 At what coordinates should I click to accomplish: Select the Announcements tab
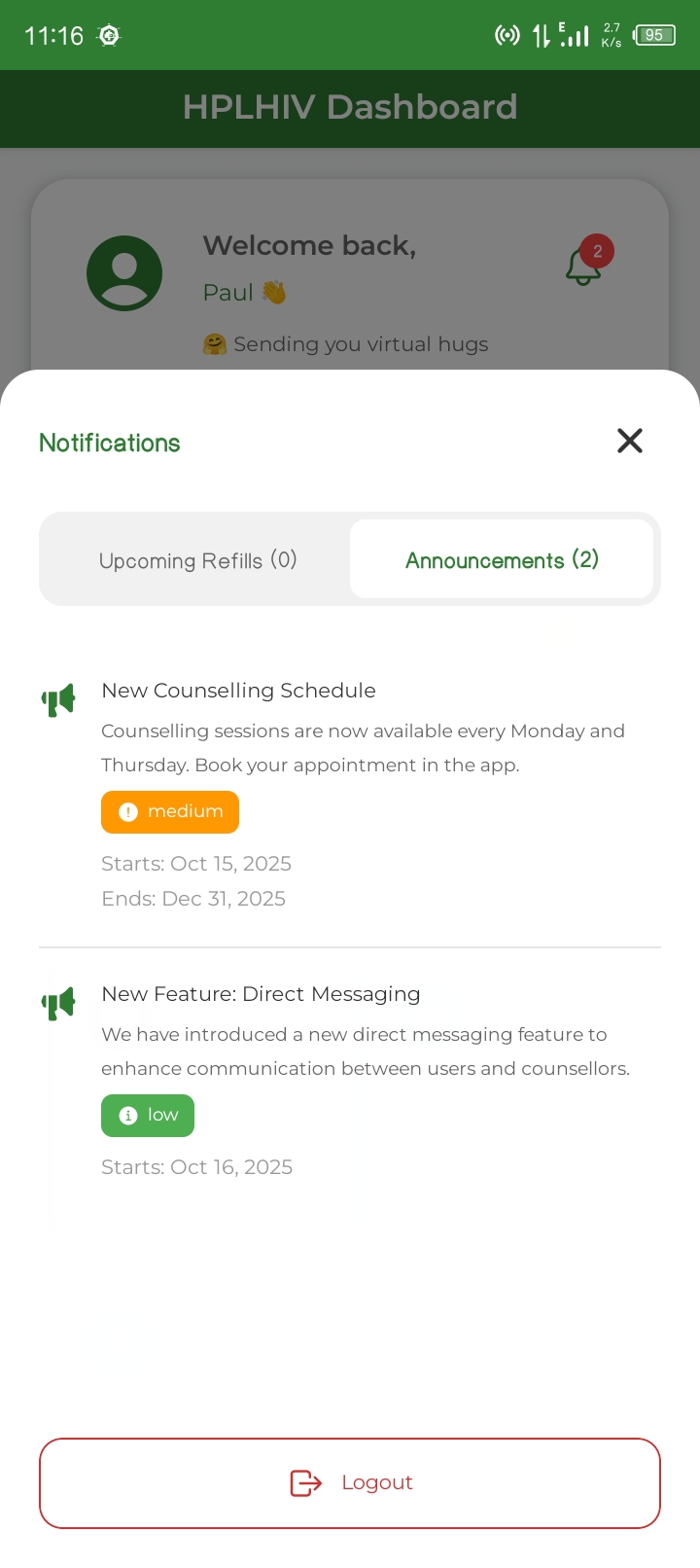pyautogui.click(x=502, y=560)
